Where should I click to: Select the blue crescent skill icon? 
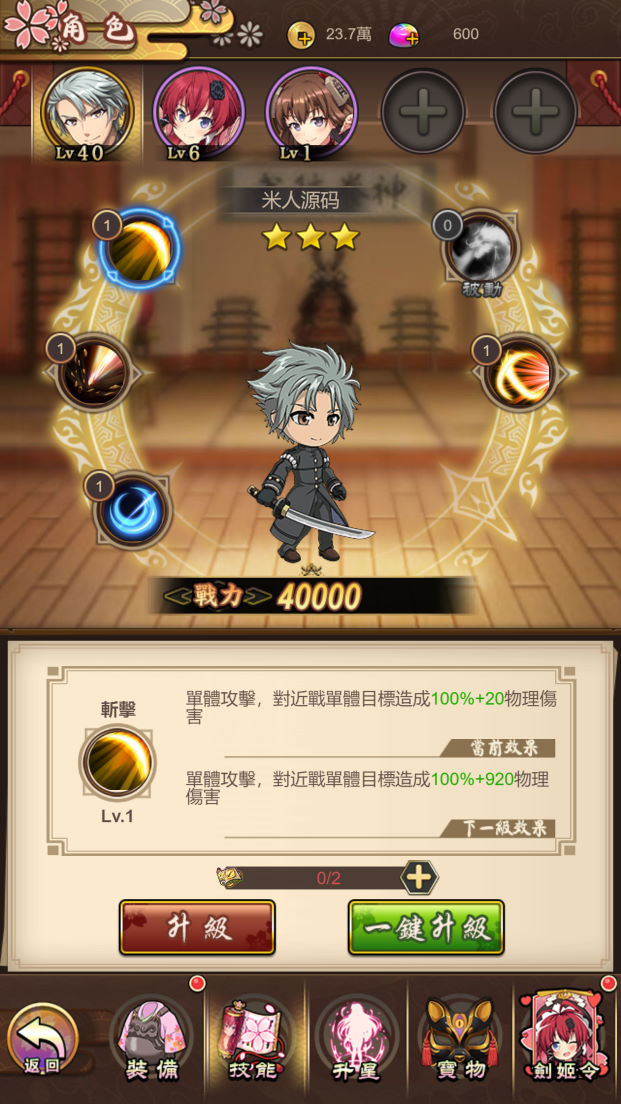132,509
